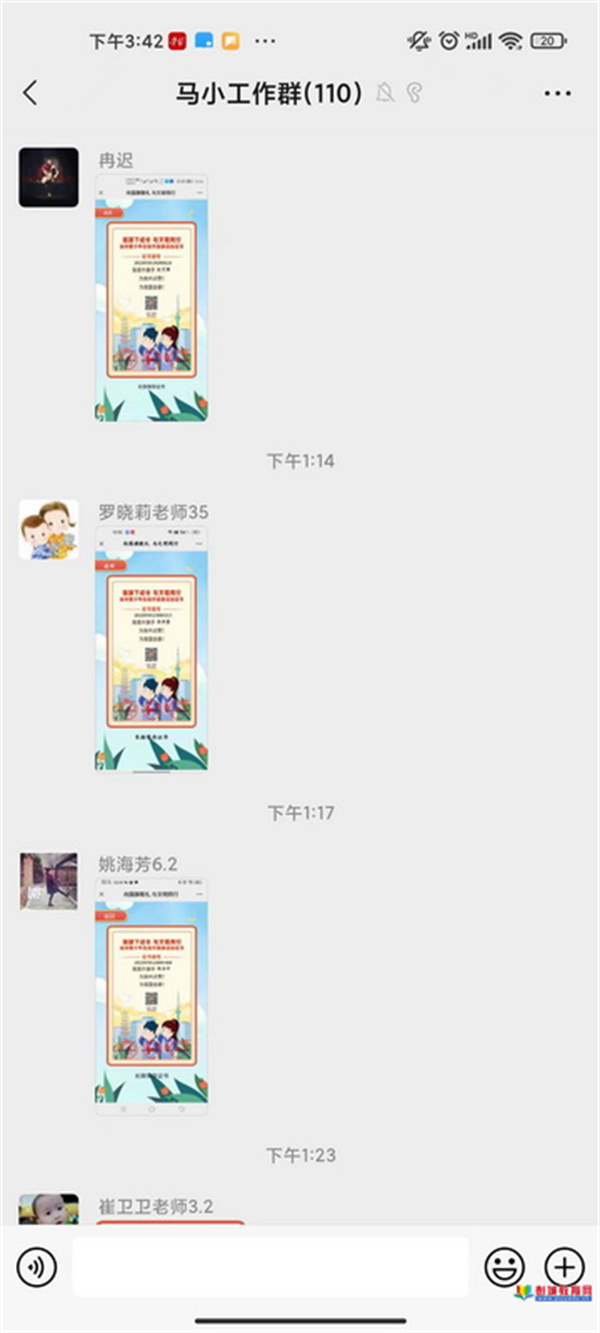Screen dimensions: 600x1333
Task: Open the emoji picker
Action: click(x=504, y=1267)
